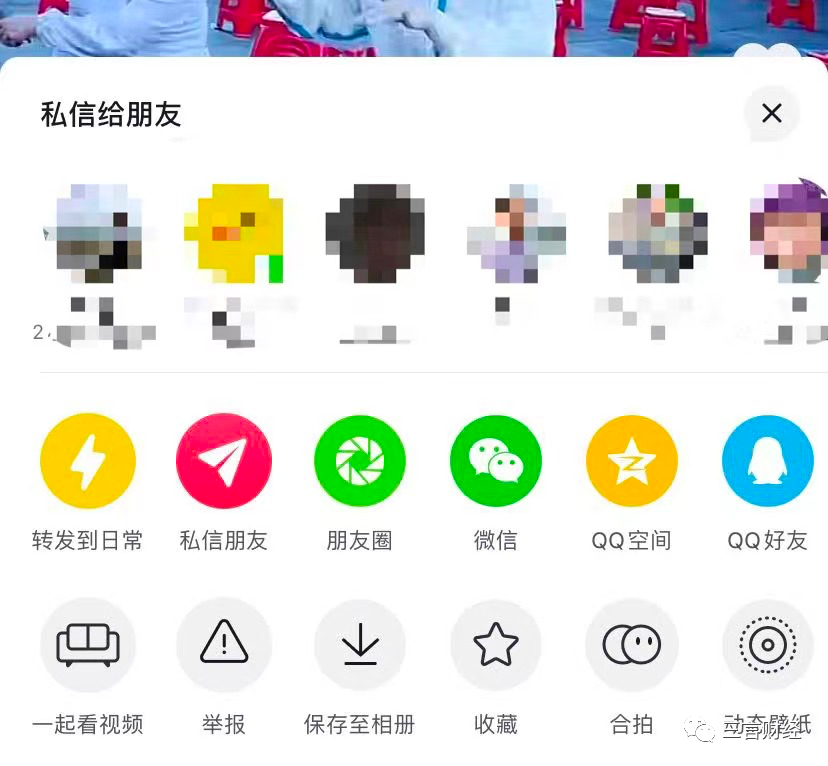
Task: Open 一起看视频
Action: click(x=88, y=645)
